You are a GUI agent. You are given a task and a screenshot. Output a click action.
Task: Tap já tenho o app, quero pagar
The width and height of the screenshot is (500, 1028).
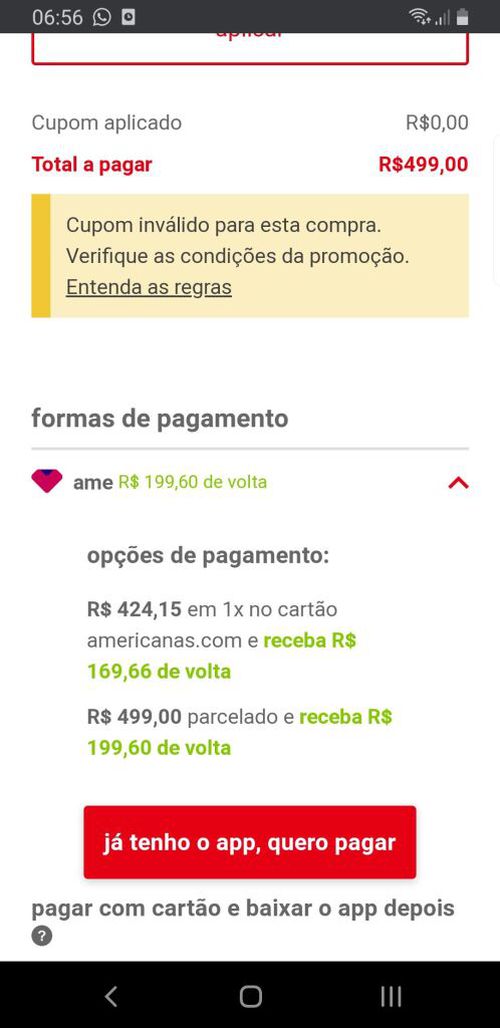[250, 842]
